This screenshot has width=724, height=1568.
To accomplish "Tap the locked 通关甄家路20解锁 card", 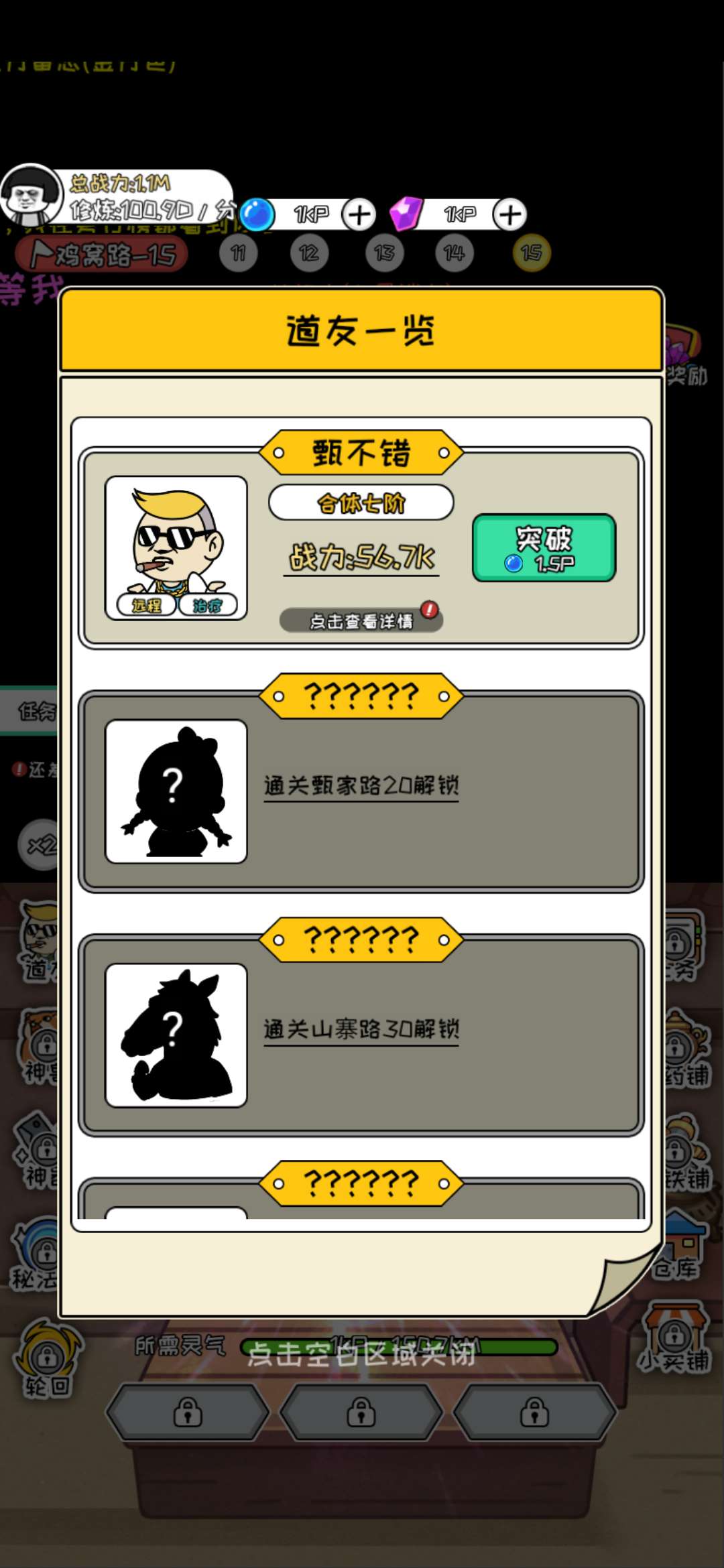I will [361, 792].
